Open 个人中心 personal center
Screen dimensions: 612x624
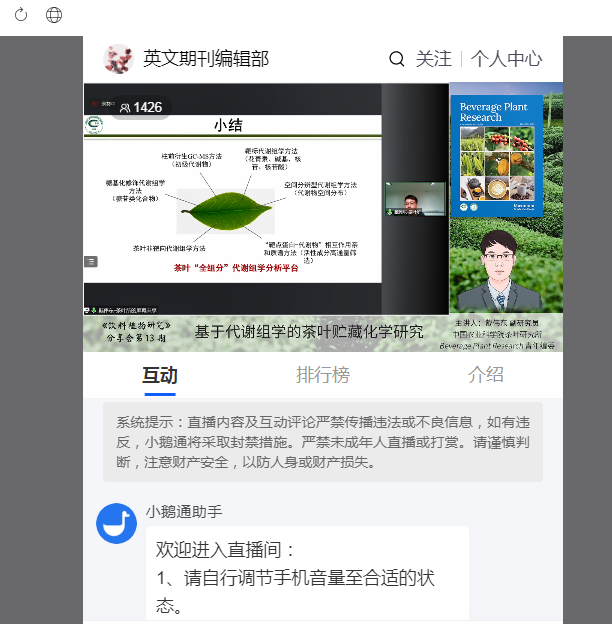[506, 59]
